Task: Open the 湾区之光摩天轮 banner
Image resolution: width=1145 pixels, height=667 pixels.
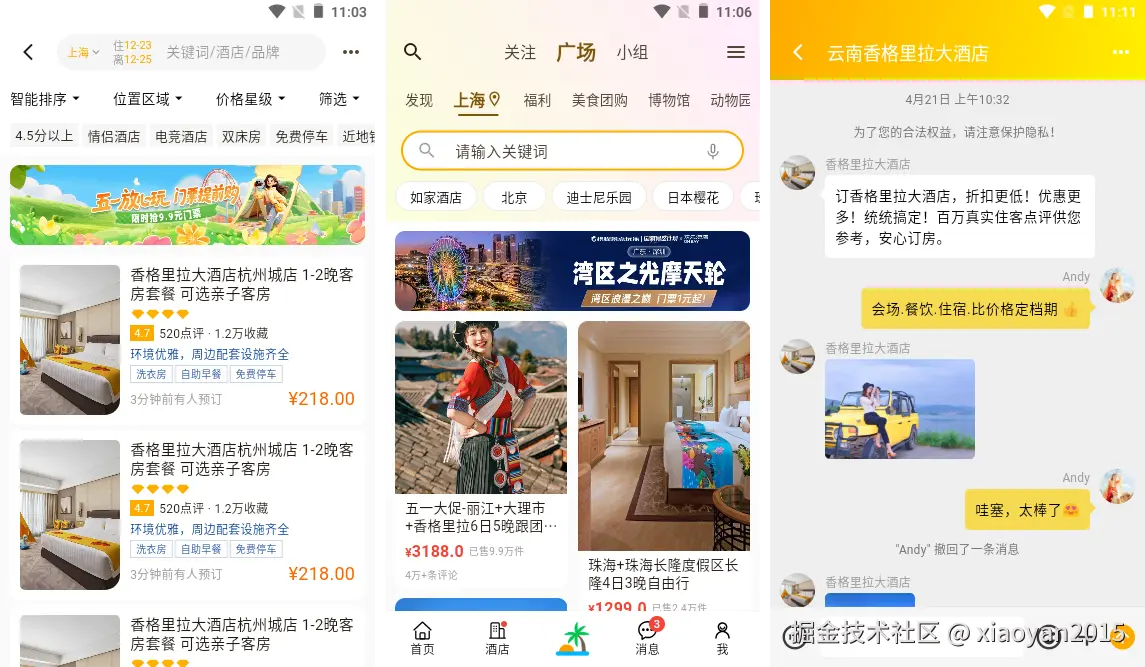Action: click(x=572, y=271)
